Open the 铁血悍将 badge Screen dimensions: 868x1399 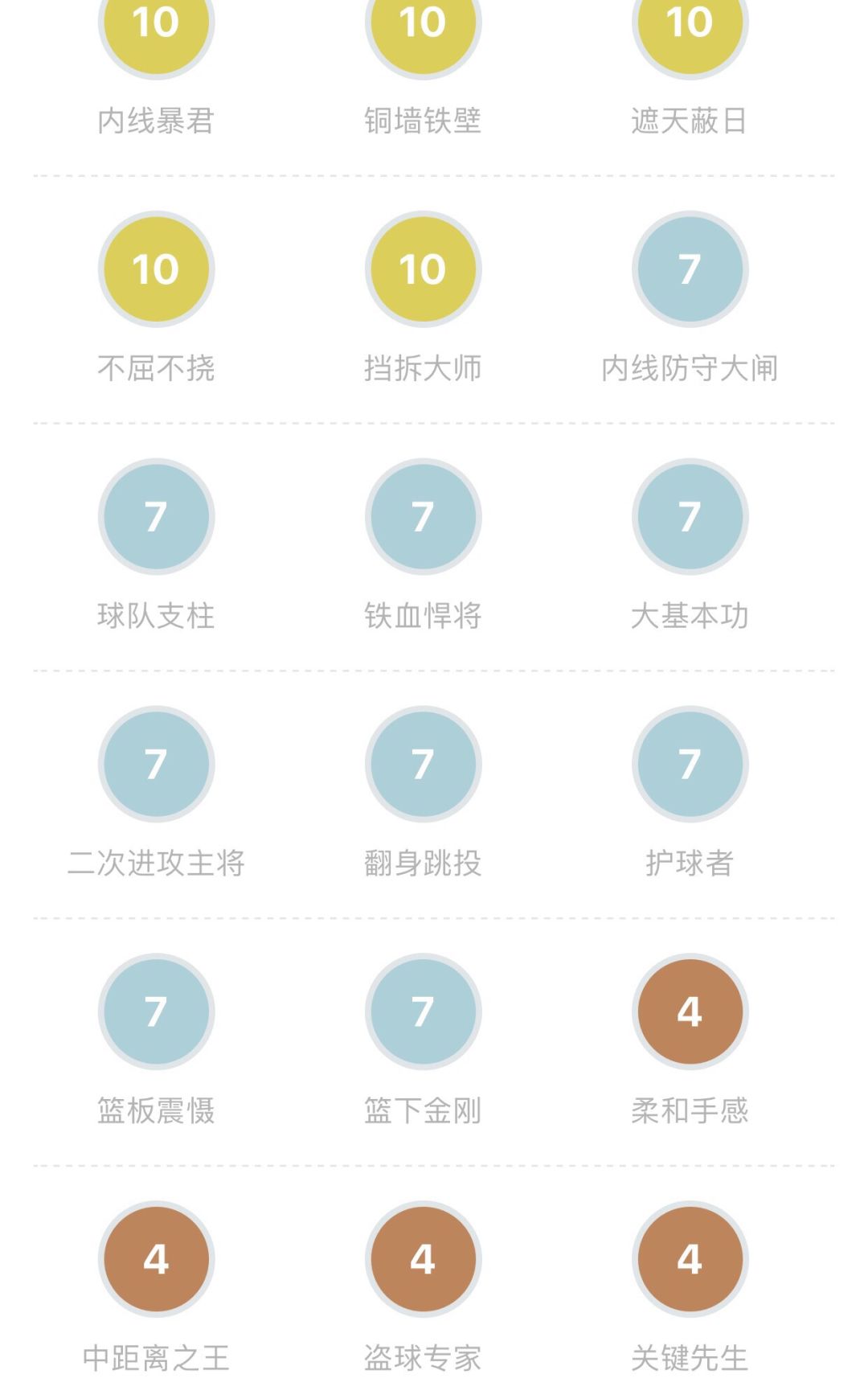click(423, 518)
